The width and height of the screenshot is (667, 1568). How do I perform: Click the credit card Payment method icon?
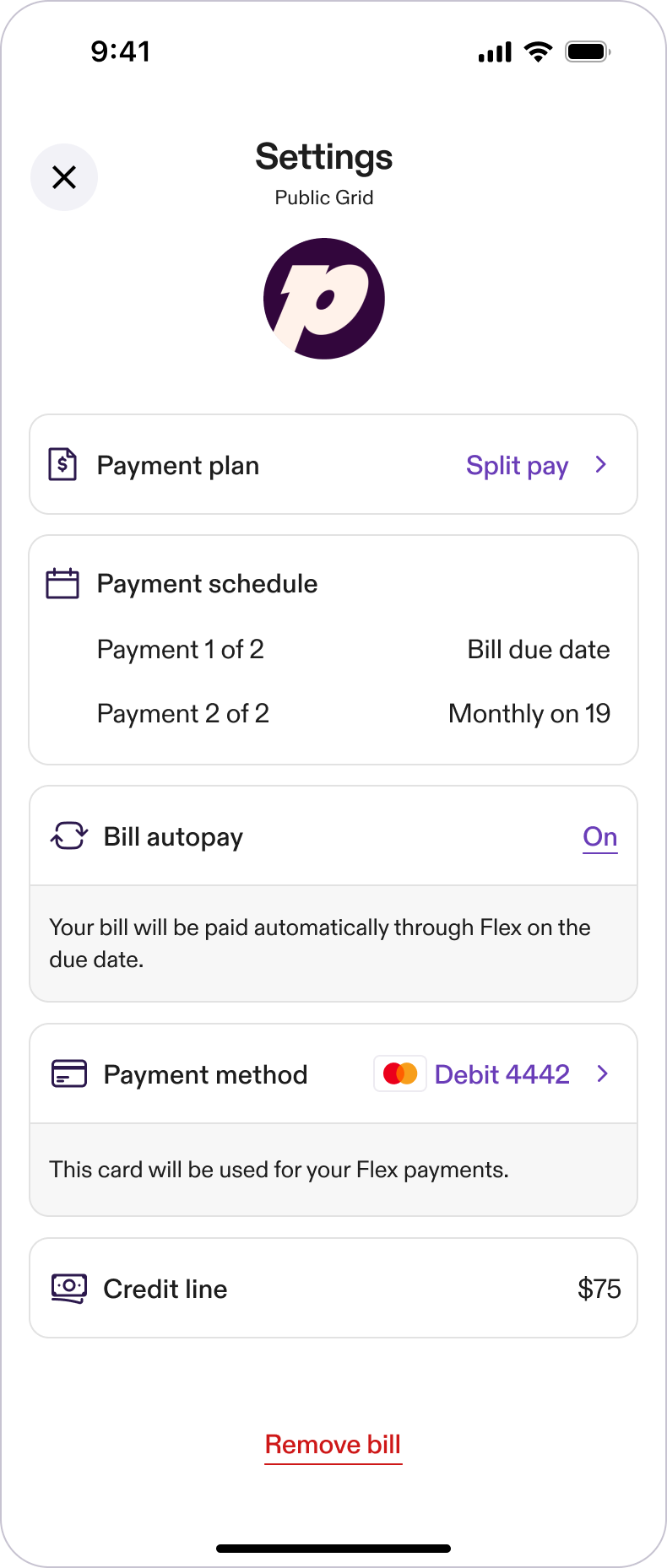[x=68, y=1073]
